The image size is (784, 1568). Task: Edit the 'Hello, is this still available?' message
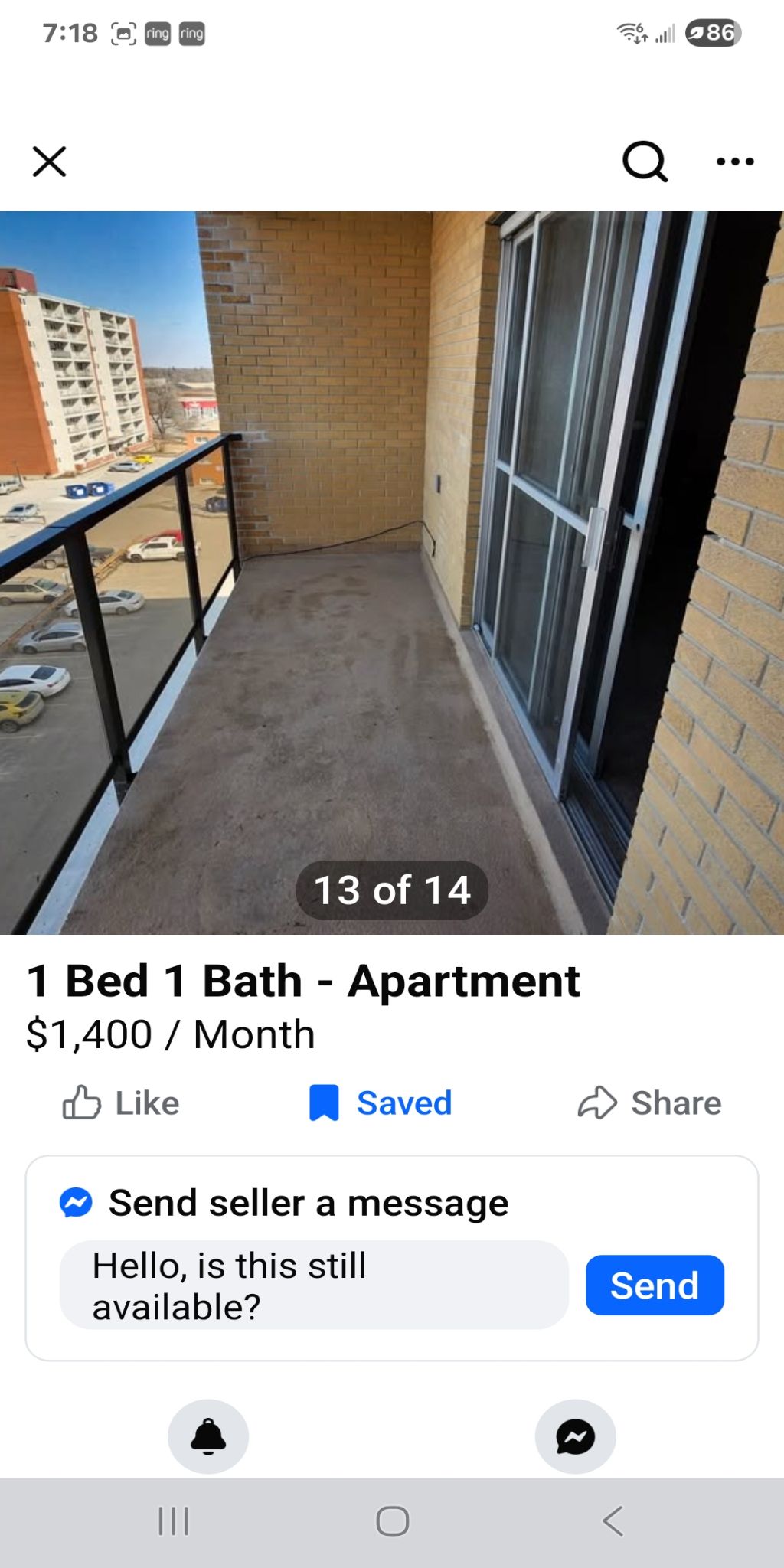pos(314,1285)
